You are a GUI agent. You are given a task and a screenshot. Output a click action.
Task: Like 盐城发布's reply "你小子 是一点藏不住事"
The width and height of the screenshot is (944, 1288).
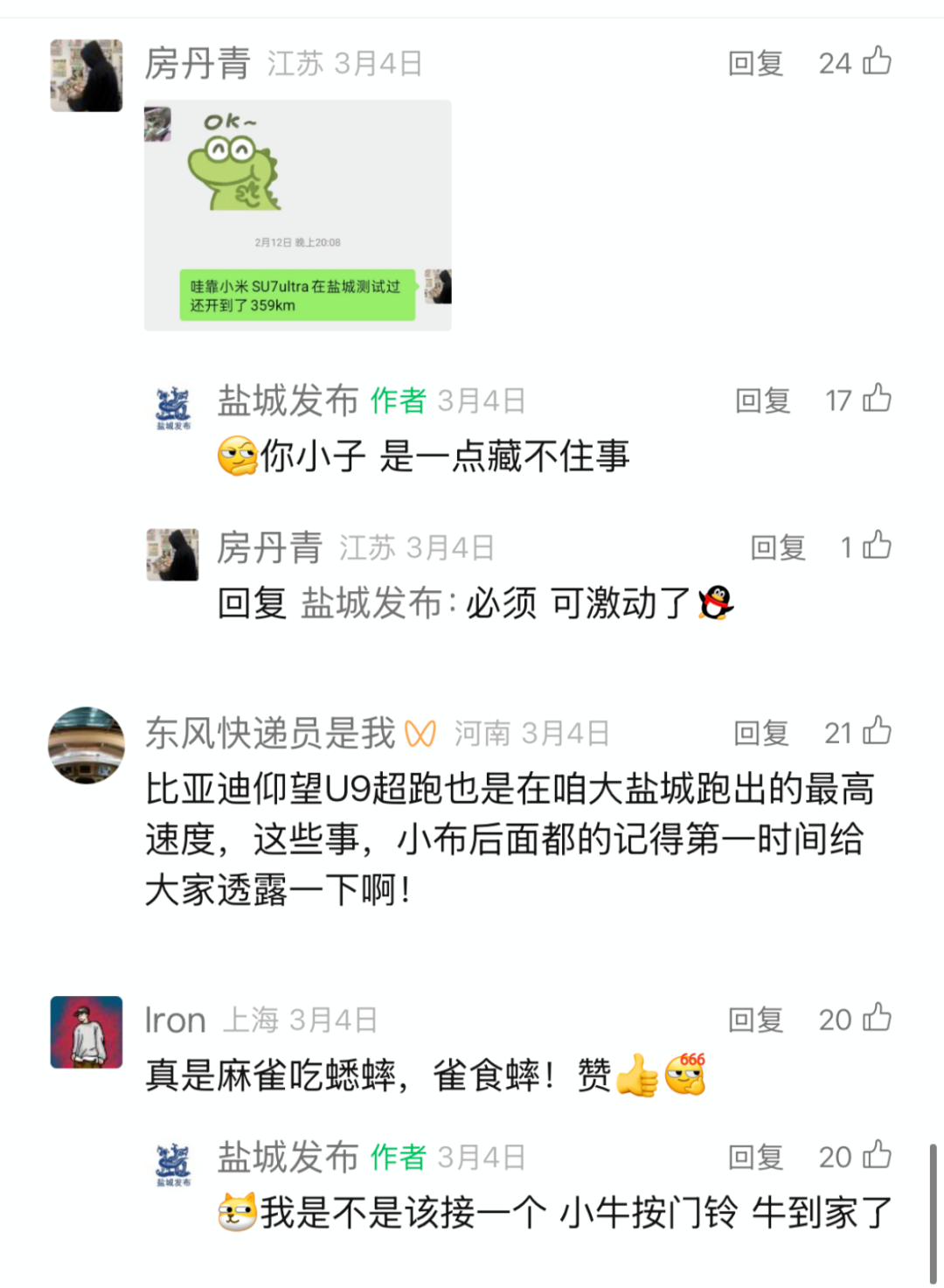(877, 399)
